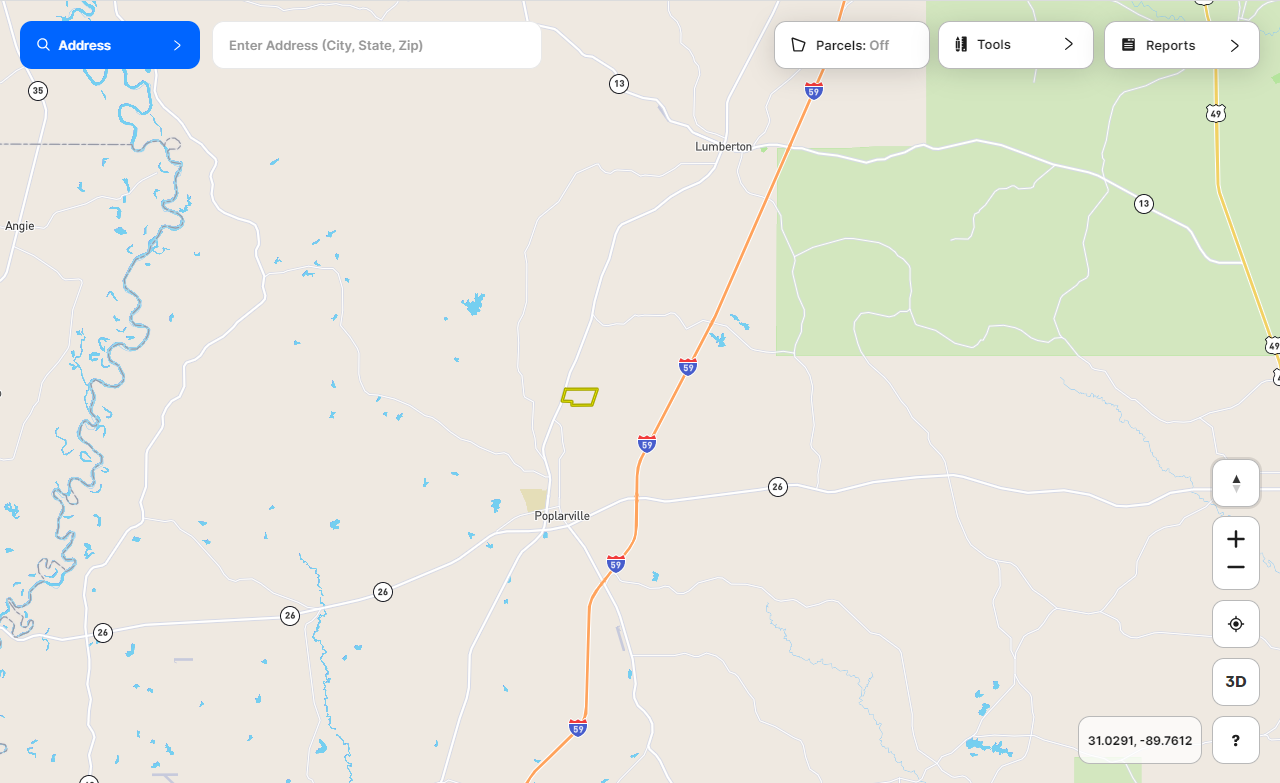
Task: Expand the Tools menu
Action: tap(1015, 45)
